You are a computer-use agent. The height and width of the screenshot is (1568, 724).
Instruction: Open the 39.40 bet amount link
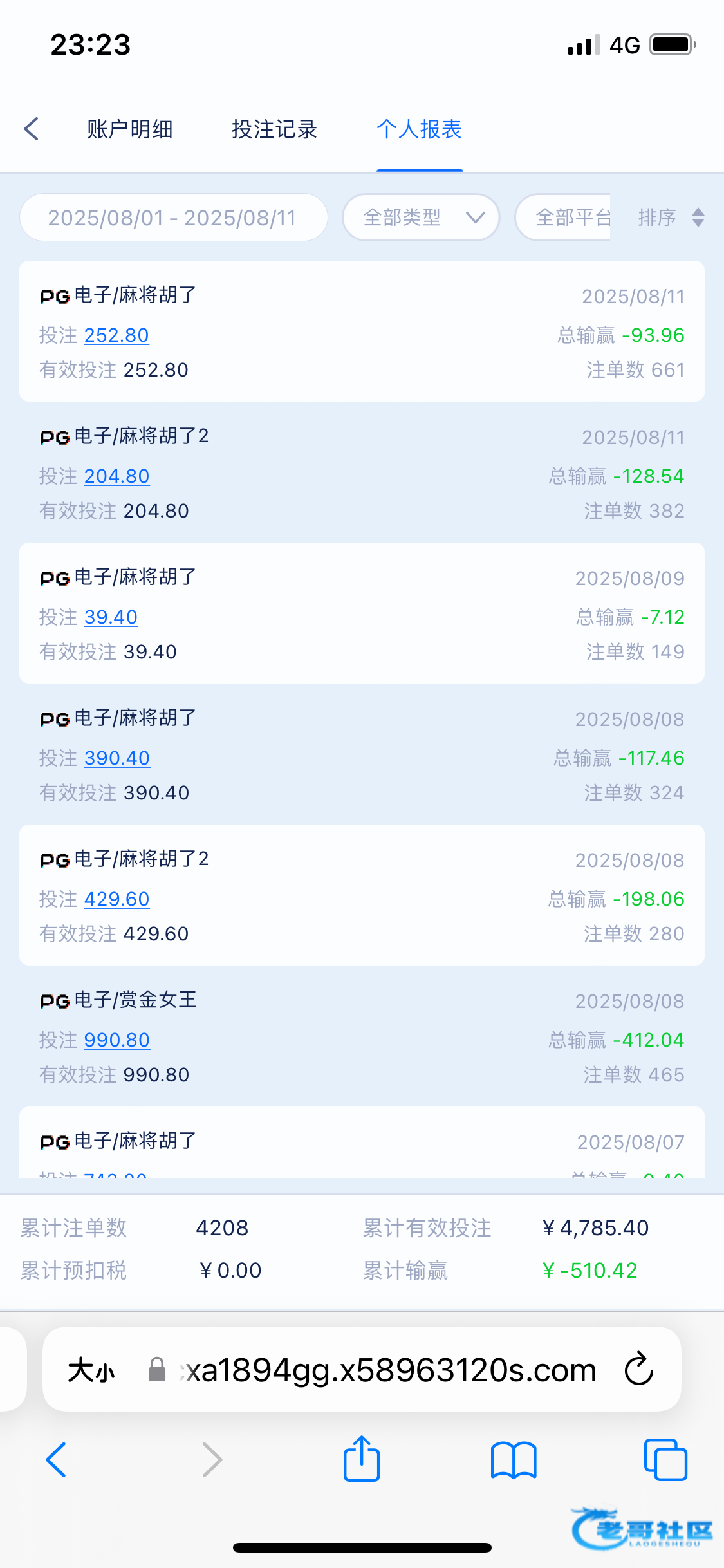point(111,617)
